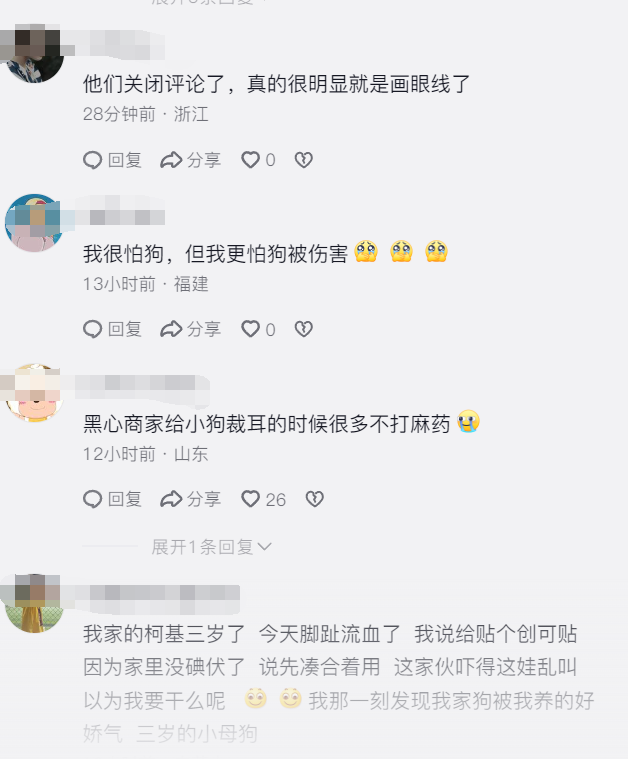Open the avatar of the 柯基 commenter
628x759 pixels.
click(x=34, y=603)
